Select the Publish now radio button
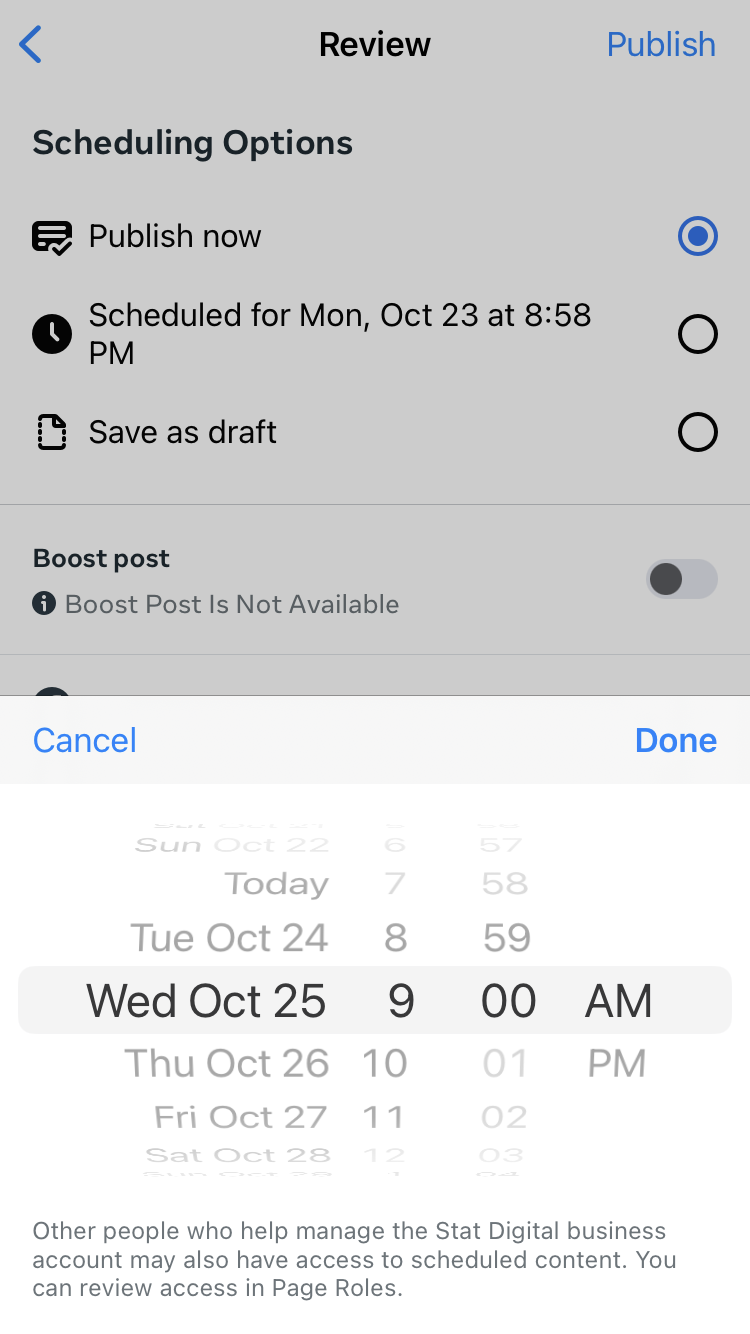 [x=697, y=236]
